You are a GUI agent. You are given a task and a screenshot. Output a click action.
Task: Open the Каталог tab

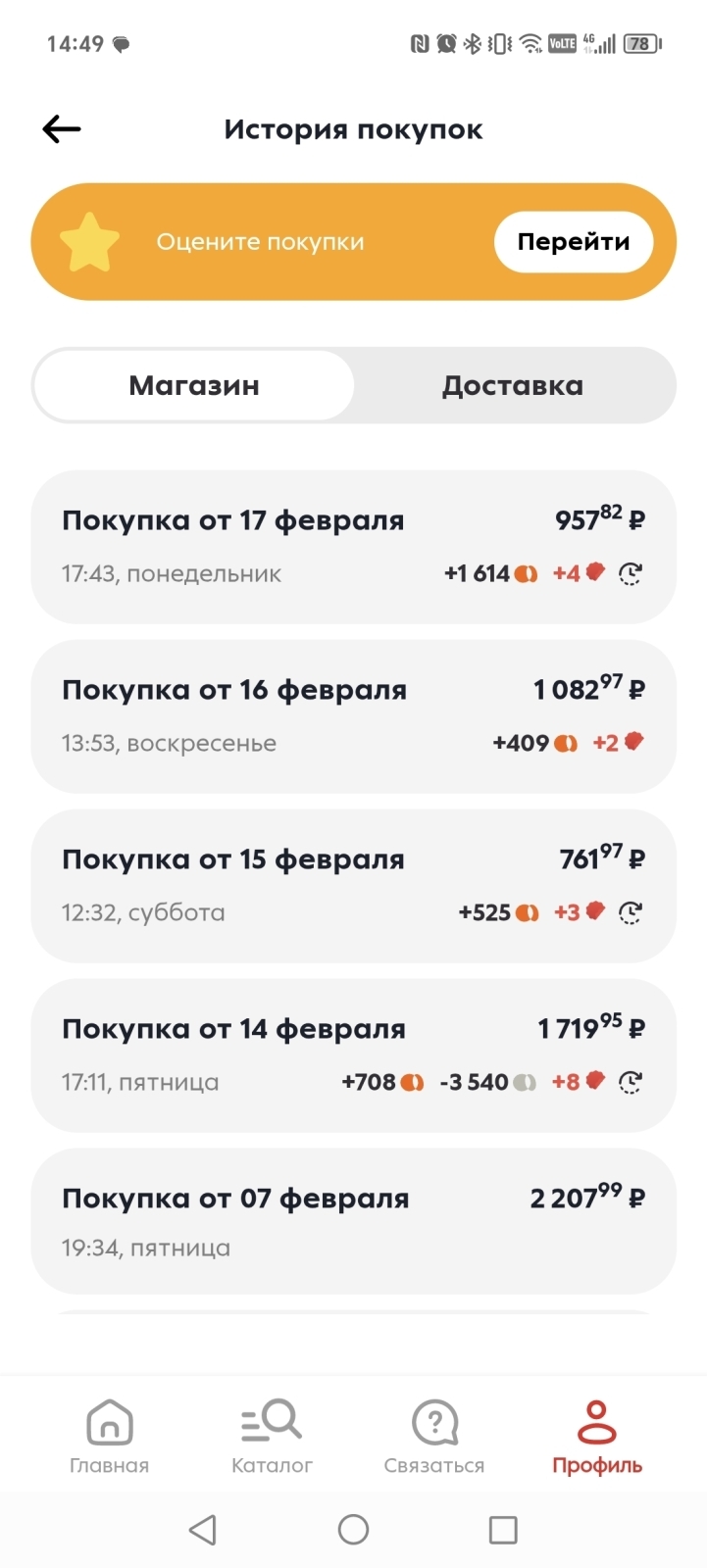point(272,1437)
